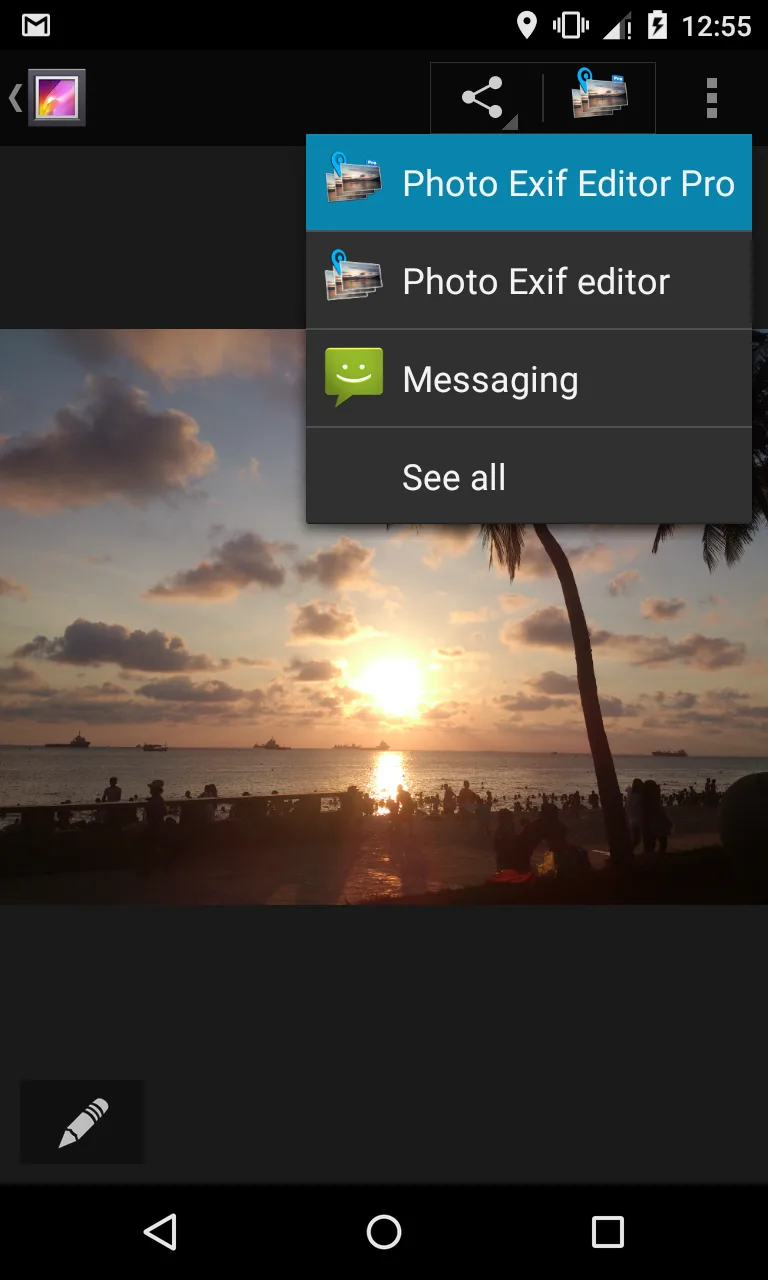
Task: Go back using the gallery icon
Action: pos(50,98)
